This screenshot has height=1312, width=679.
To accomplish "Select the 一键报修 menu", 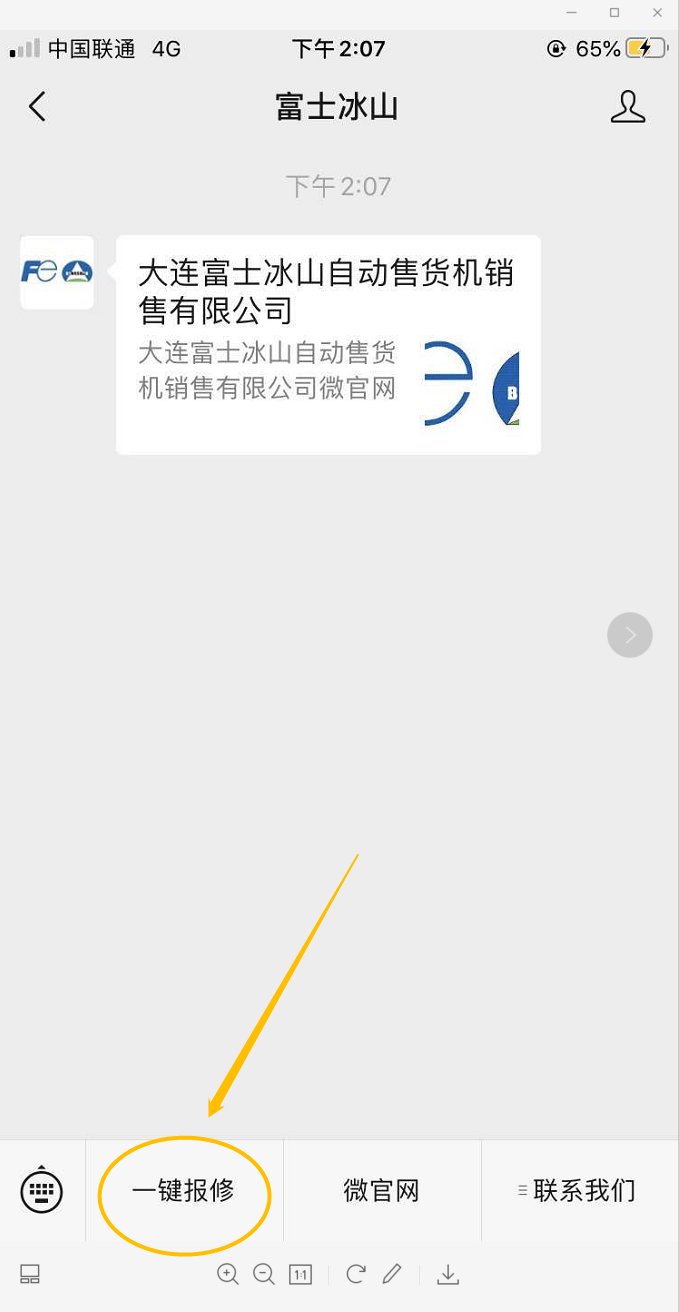I will click(x=184, y=1191).
